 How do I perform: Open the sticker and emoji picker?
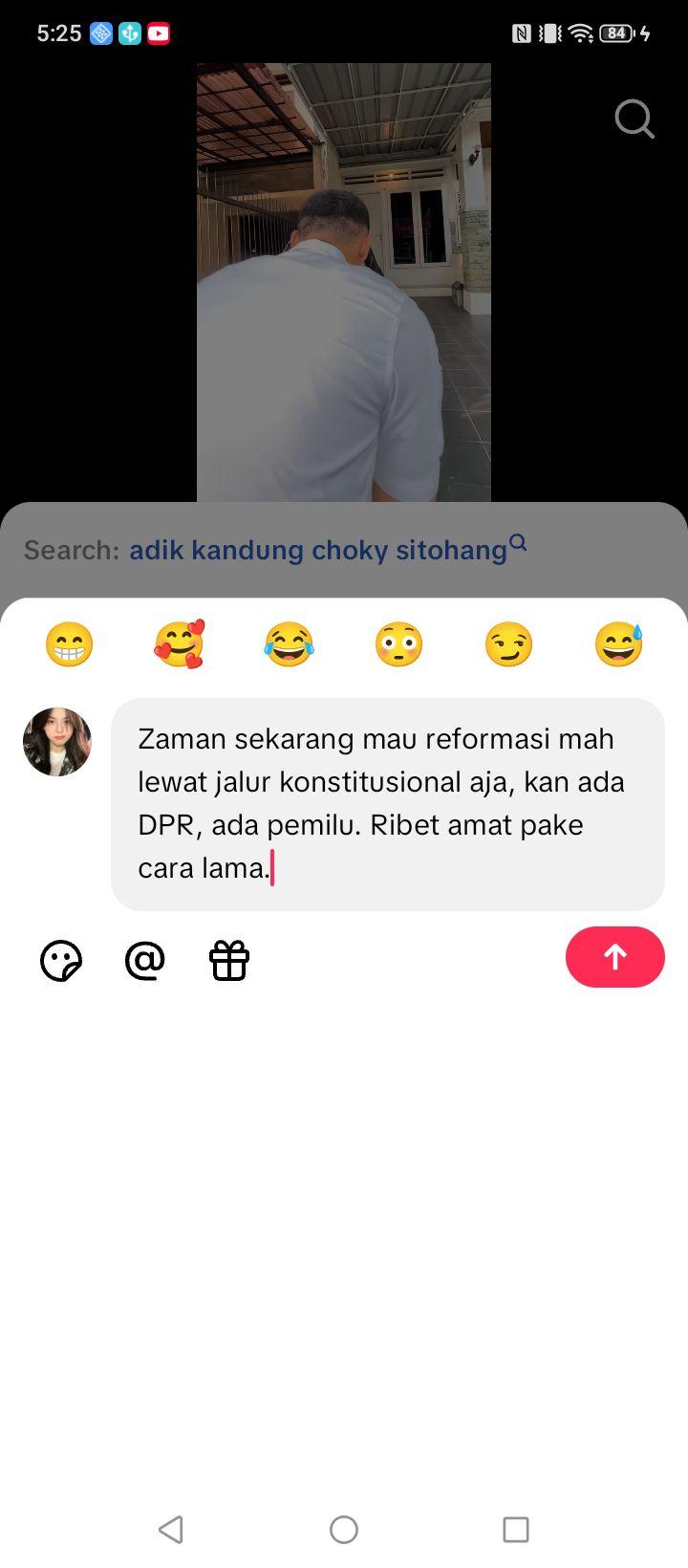61,961
